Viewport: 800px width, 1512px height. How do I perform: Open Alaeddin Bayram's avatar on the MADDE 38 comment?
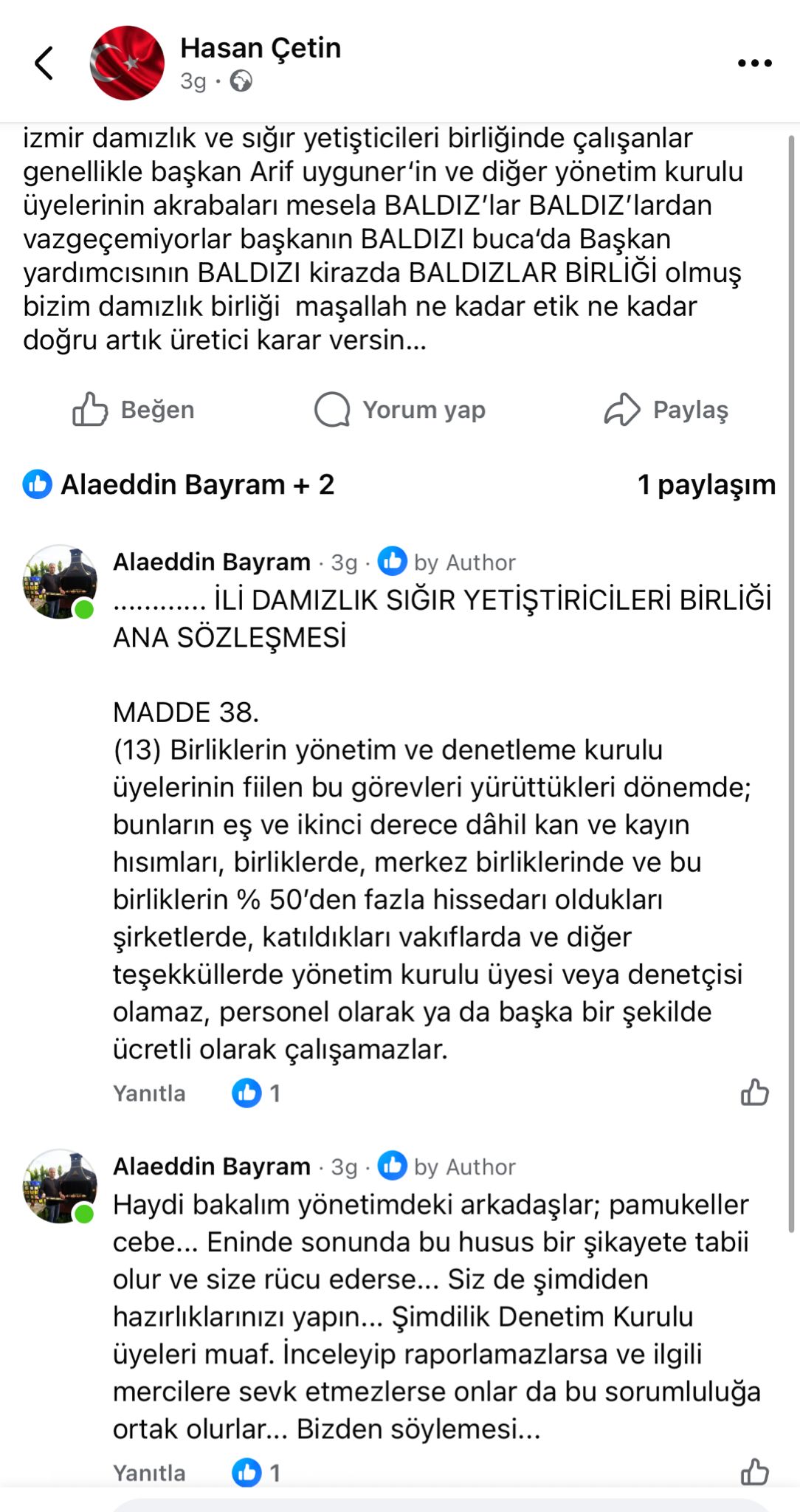tap(60, 582)
